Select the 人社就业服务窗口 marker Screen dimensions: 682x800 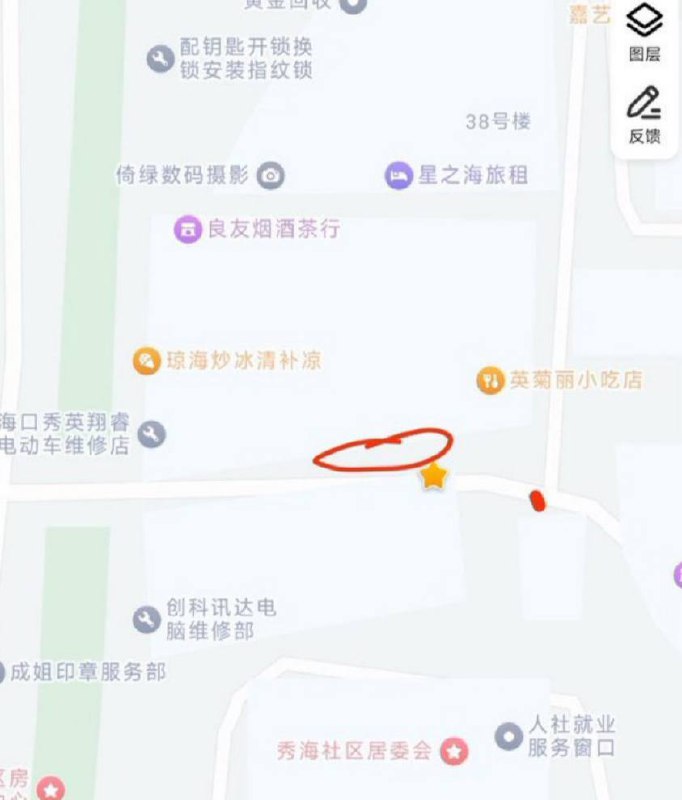pyautogui.click(x=509, y=737)
